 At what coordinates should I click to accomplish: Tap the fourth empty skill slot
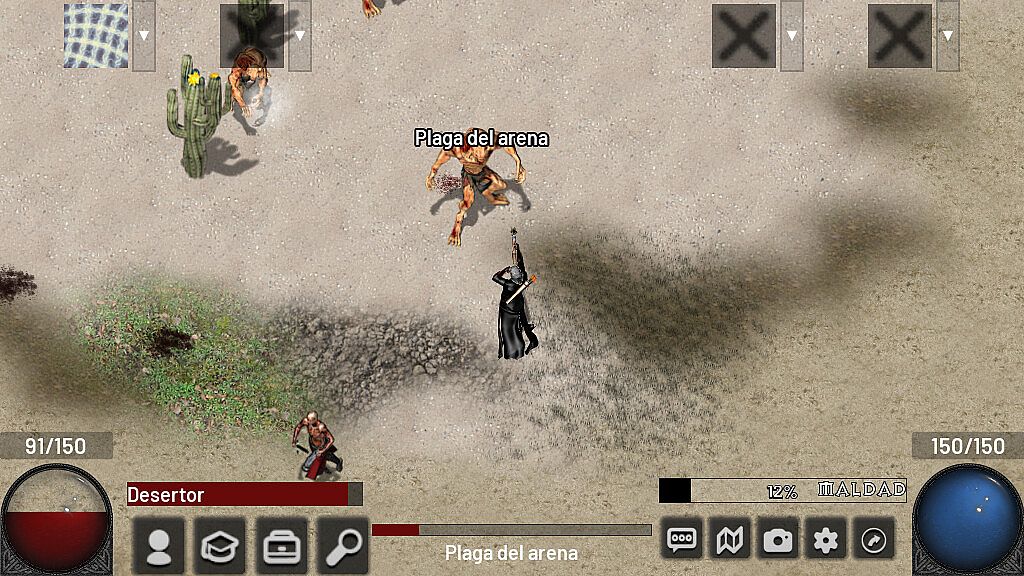900,36
